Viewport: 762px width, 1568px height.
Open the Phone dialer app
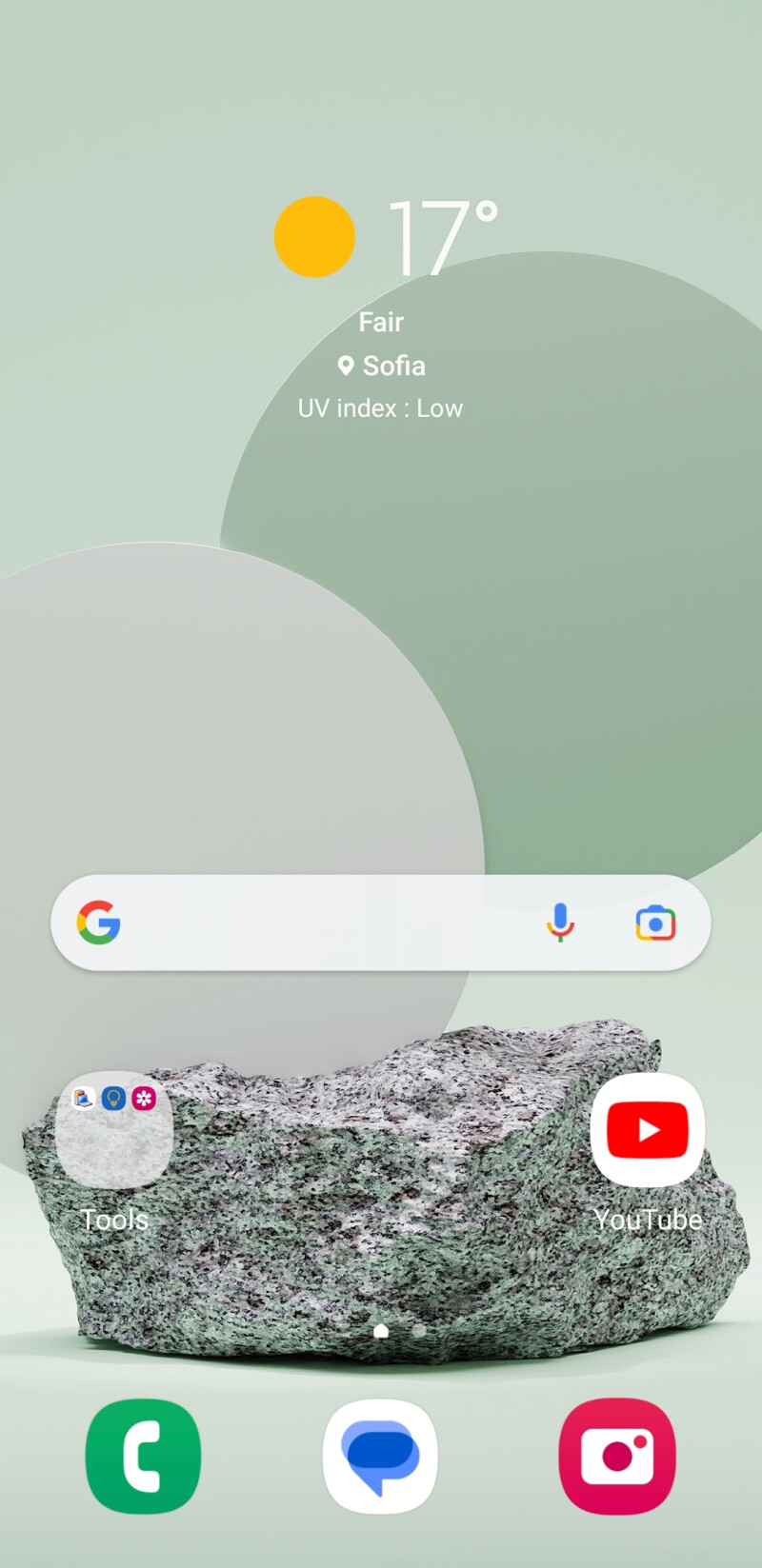click(x=143, y=1456)
